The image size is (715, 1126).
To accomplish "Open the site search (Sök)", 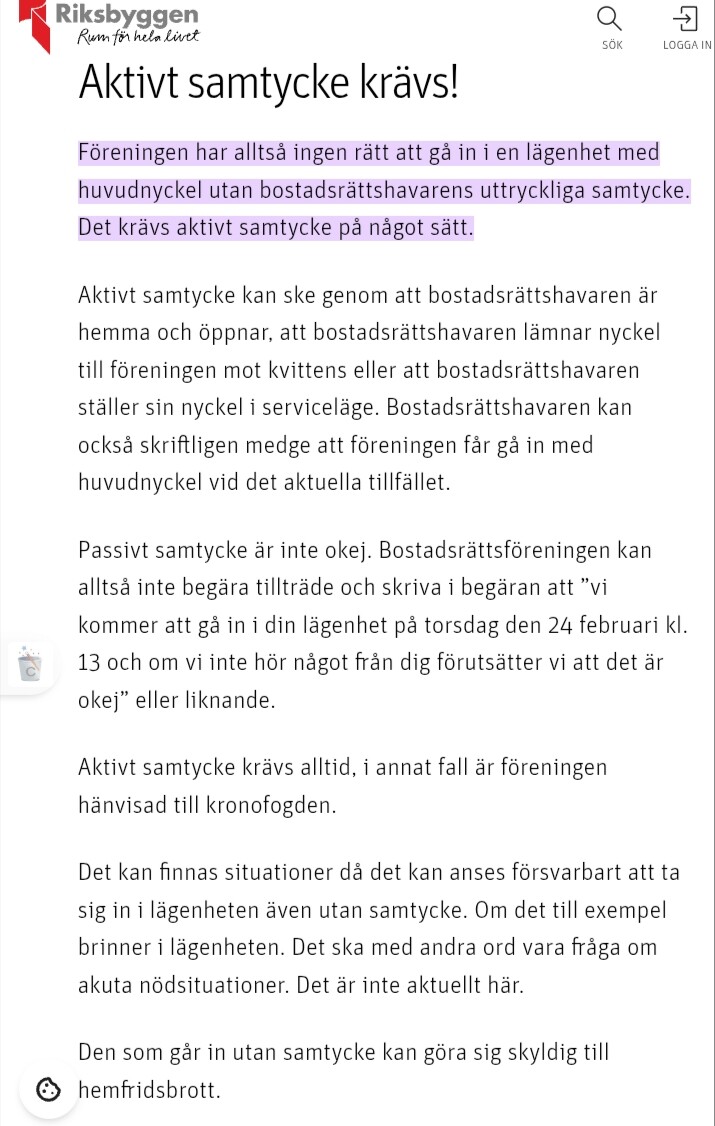I will click(x=610, y=27).
